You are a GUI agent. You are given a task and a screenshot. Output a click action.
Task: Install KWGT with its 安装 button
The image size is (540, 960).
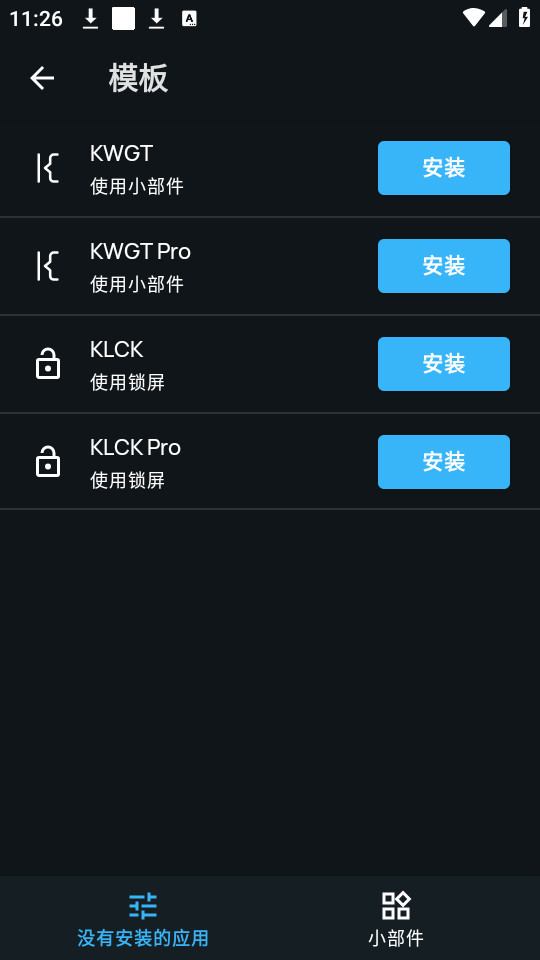[x=443, y=168]
